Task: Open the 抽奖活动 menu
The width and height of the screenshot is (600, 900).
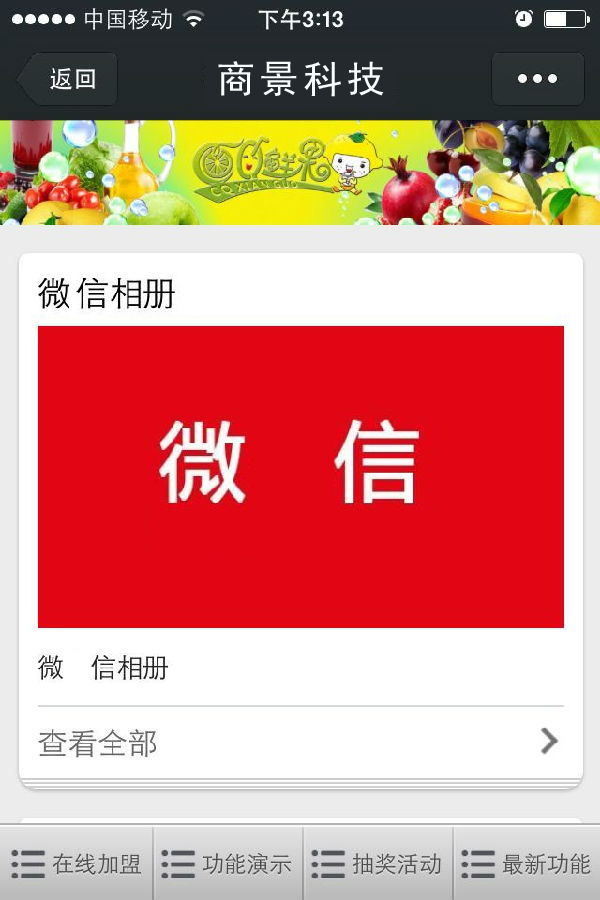Action: [377, 864]
